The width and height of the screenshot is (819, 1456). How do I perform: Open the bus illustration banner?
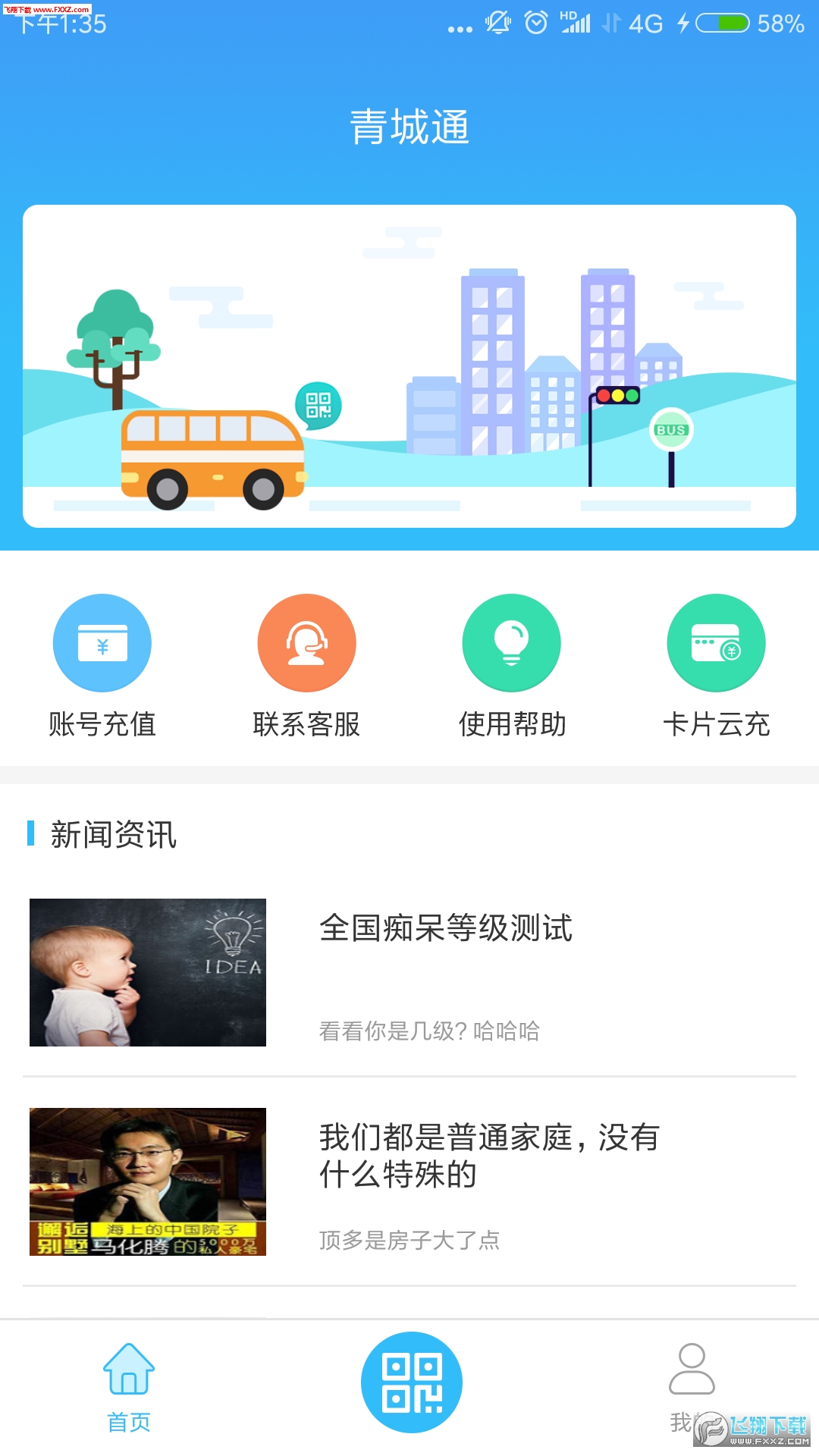pyautogui.click(x=409, y=366)
